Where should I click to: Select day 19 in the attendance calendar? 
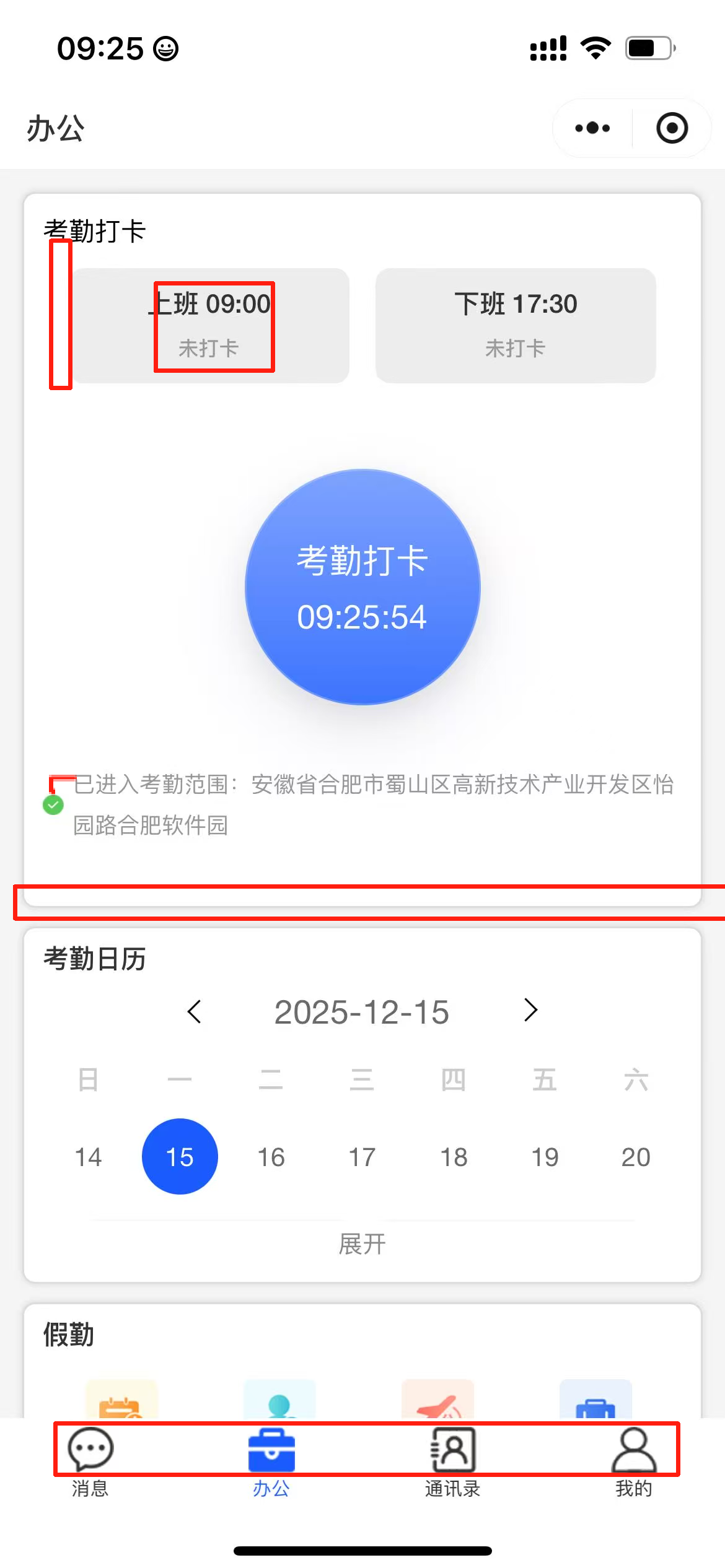pyautogui.click(x=545, y=1157)
